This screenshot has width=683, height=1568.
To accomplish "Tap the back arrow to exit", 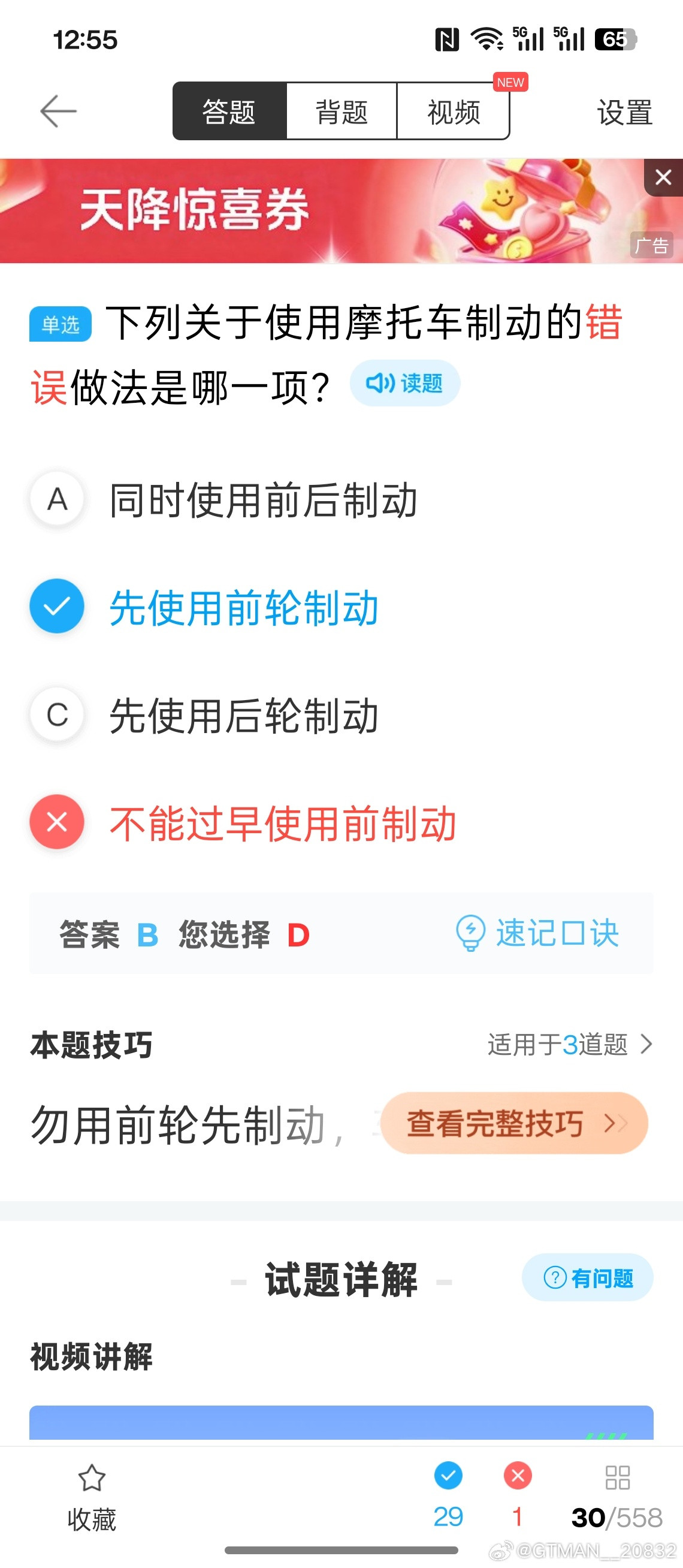I will point(57,111).
